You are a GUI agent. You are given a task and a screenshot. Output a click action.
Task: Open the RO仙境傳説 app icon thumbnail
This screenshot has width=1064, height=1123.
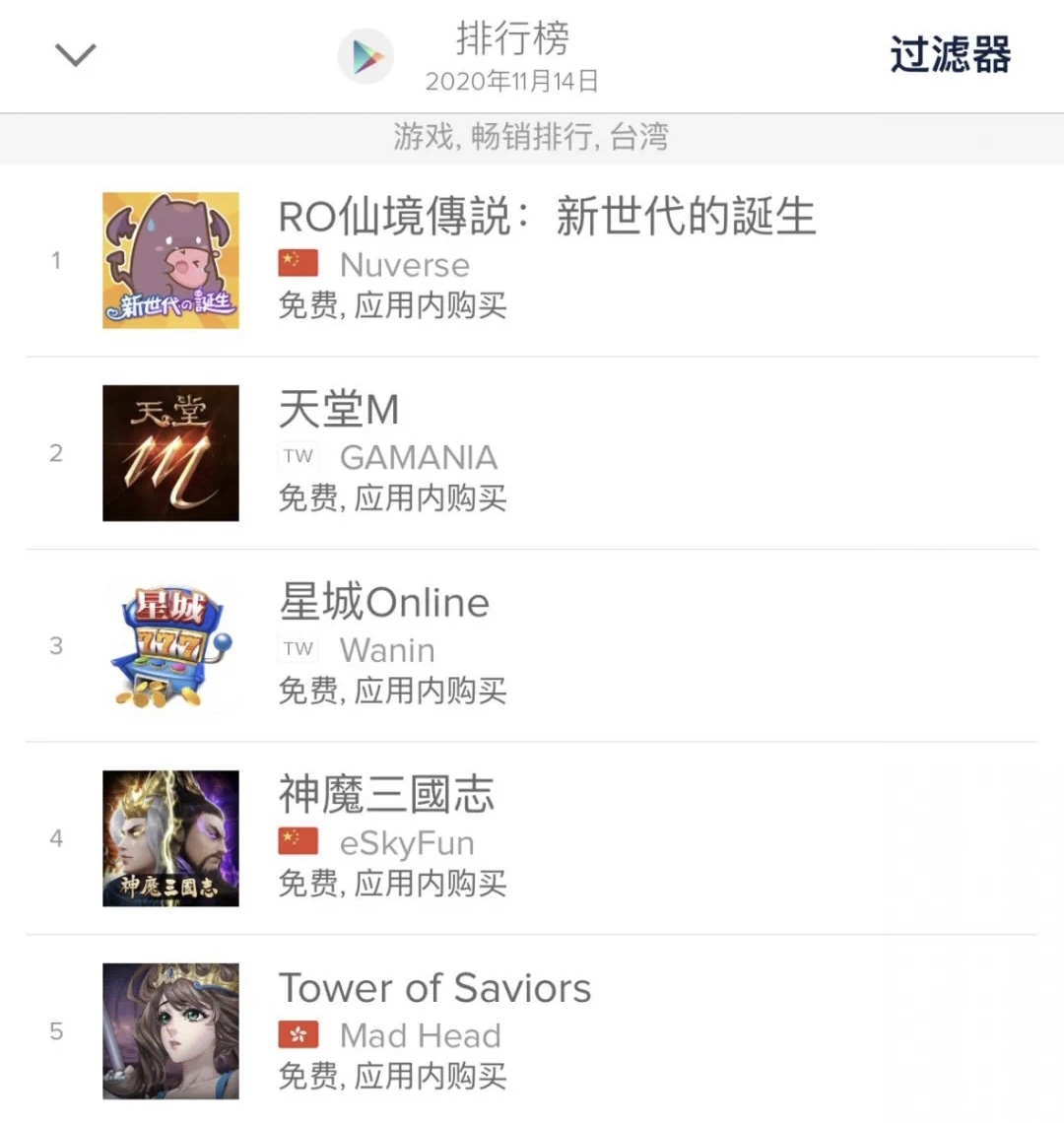click(x=170, y=259)
